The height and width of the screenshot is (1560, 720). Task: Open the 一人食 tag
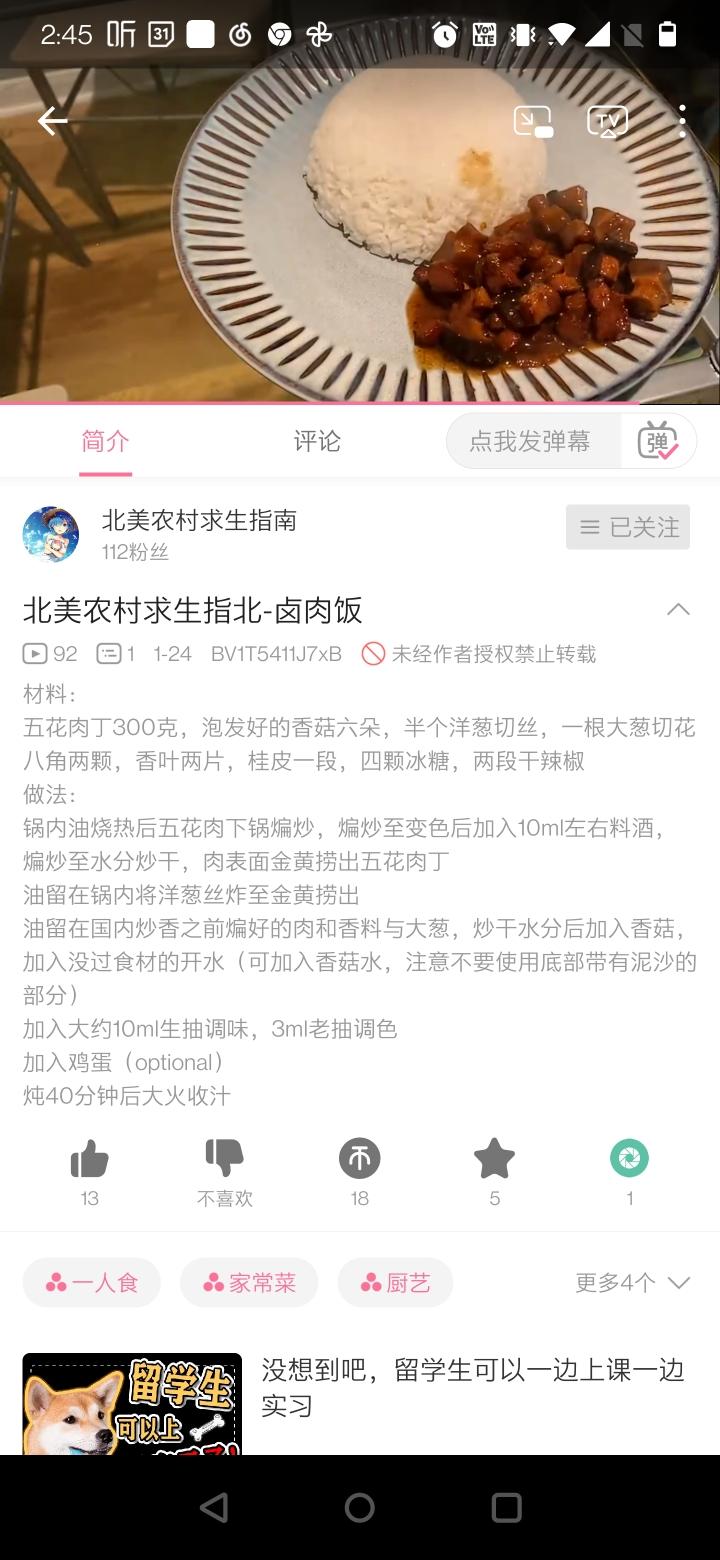point(92,1283)
